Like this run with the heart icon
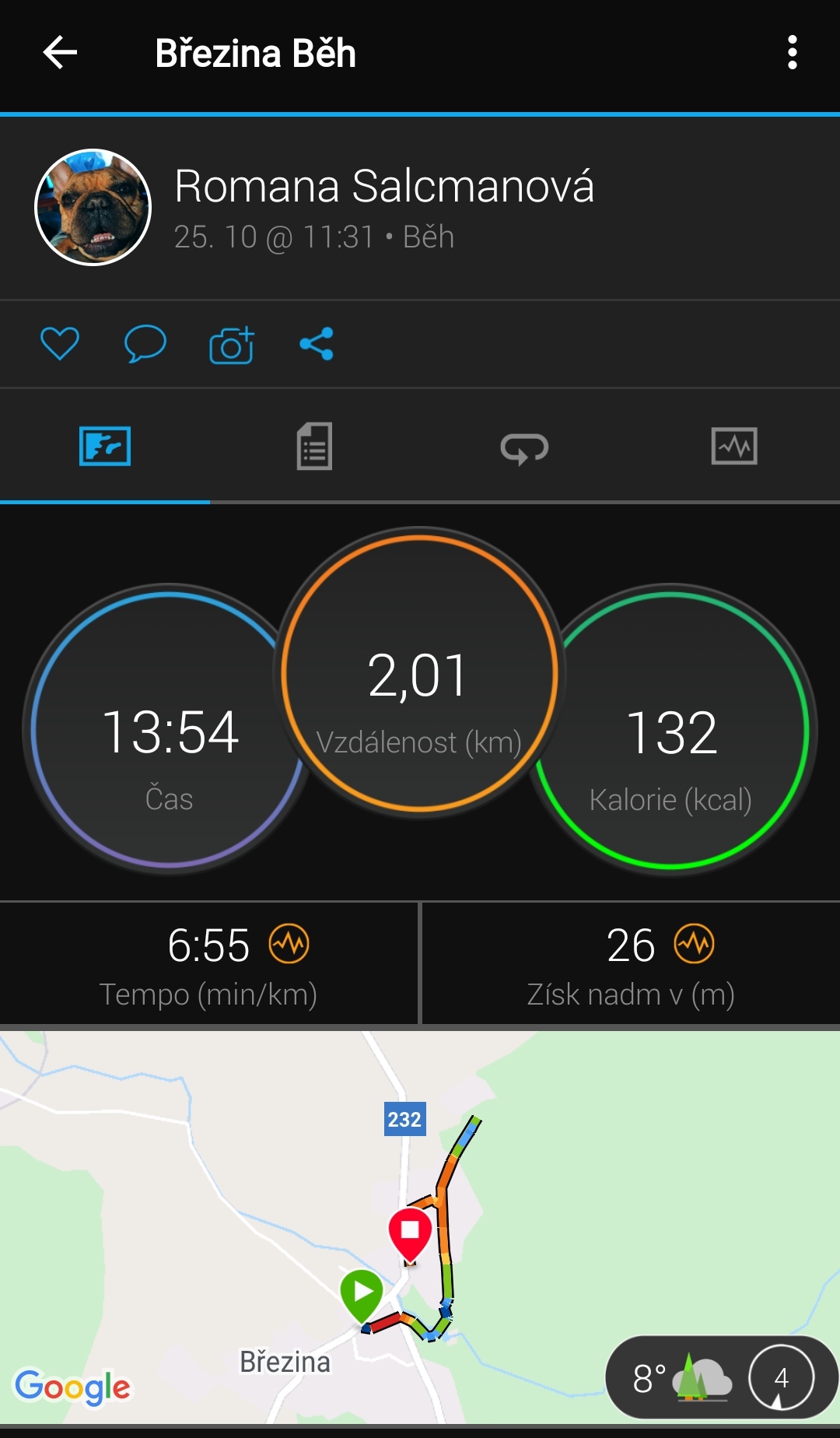The height and width of the screenshot is (1438, 840). click(60, 344)
